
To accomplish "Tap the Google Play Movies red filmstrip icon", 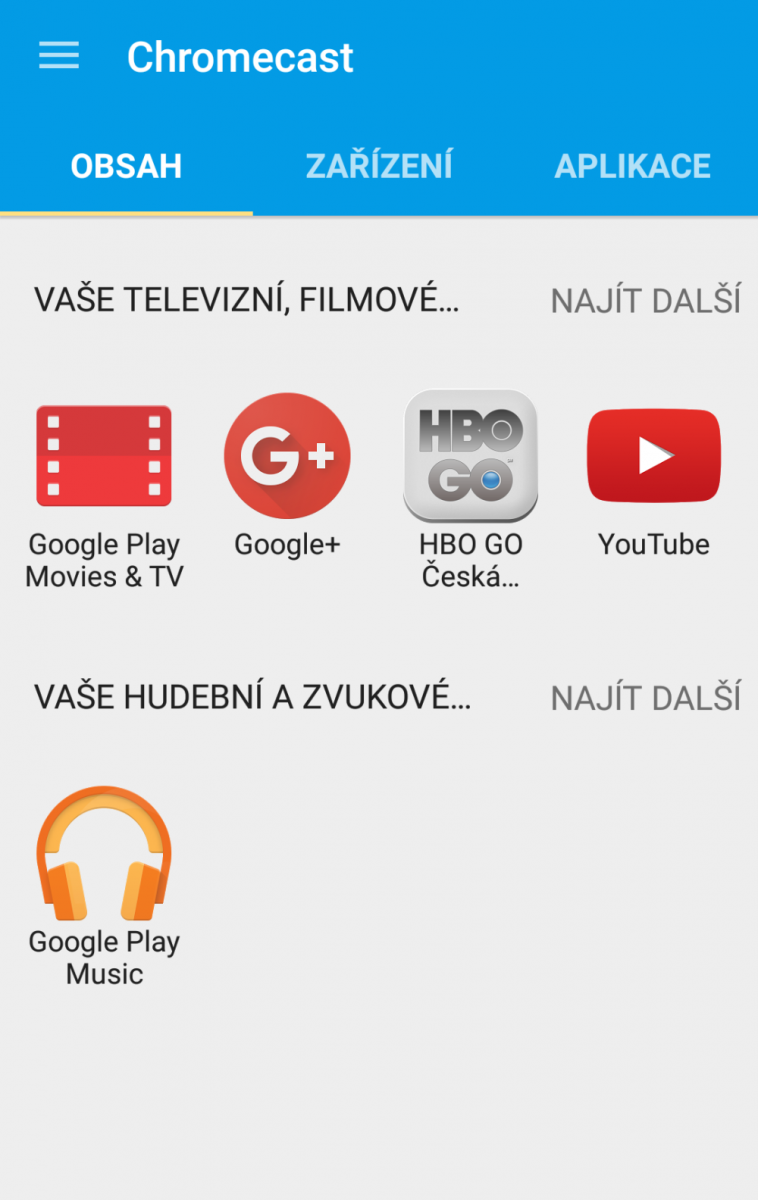I will click(x=104, y=455).
